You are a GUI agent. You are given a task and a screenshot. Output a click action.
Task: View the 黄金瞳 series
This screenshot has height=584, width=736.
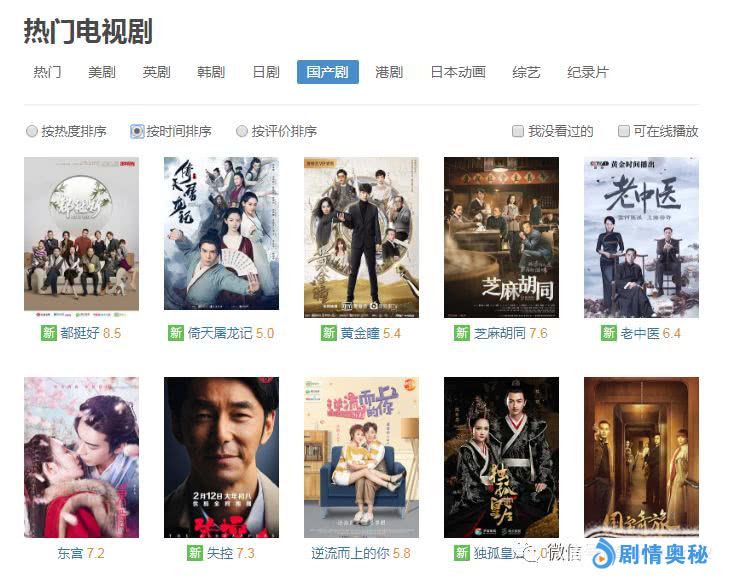coord(361,236)
